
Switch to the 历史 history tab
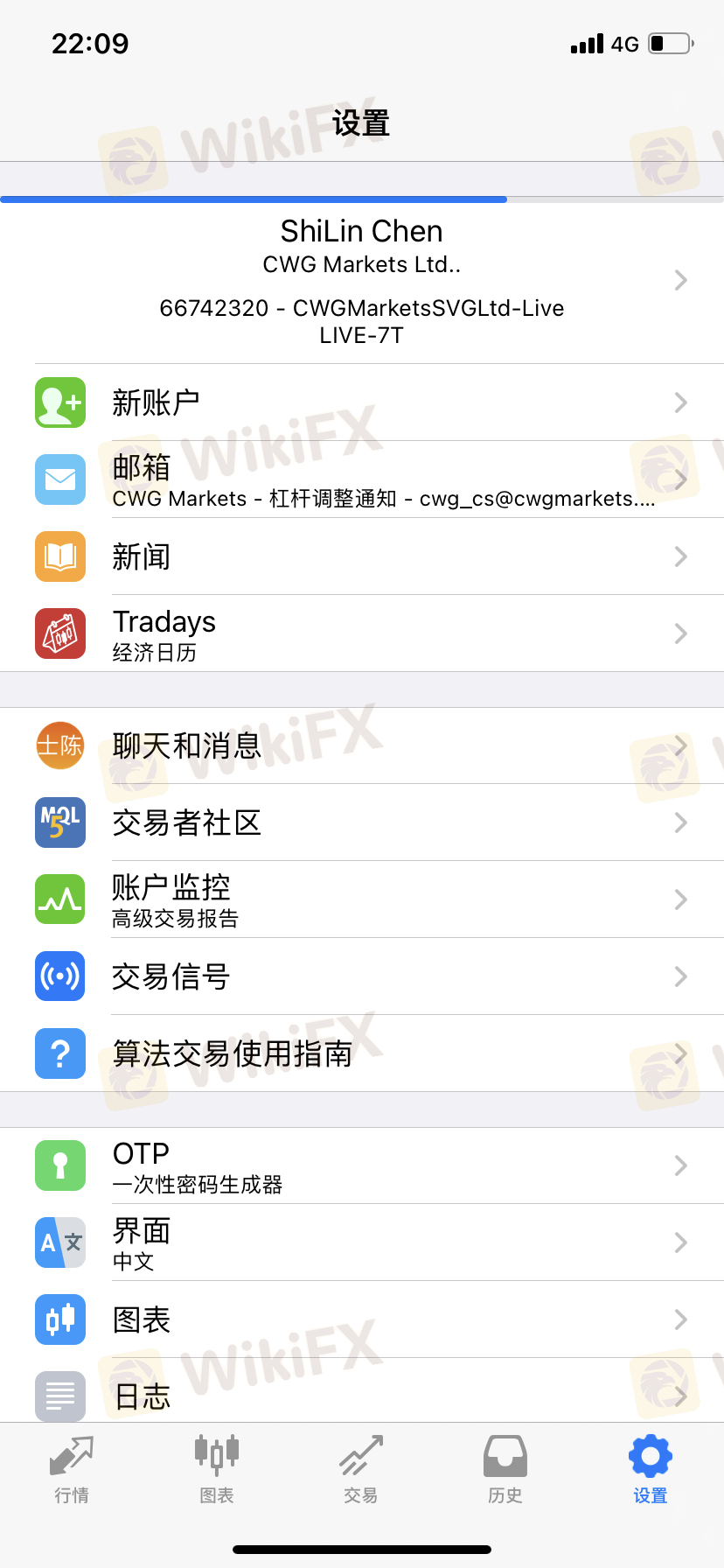505,1470
